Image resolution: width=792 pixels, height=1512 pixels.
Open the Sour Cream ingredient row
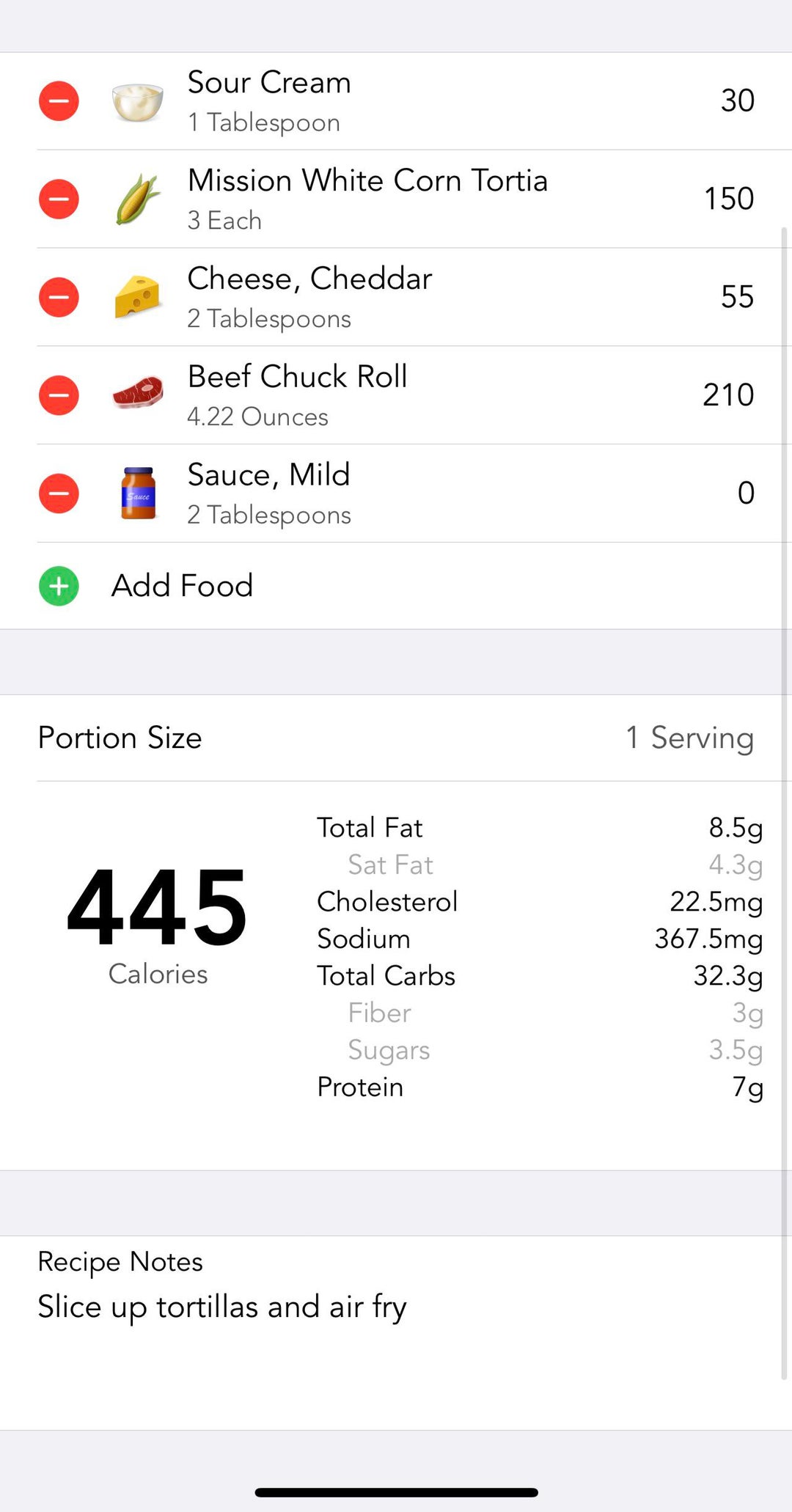coord(440,101)
